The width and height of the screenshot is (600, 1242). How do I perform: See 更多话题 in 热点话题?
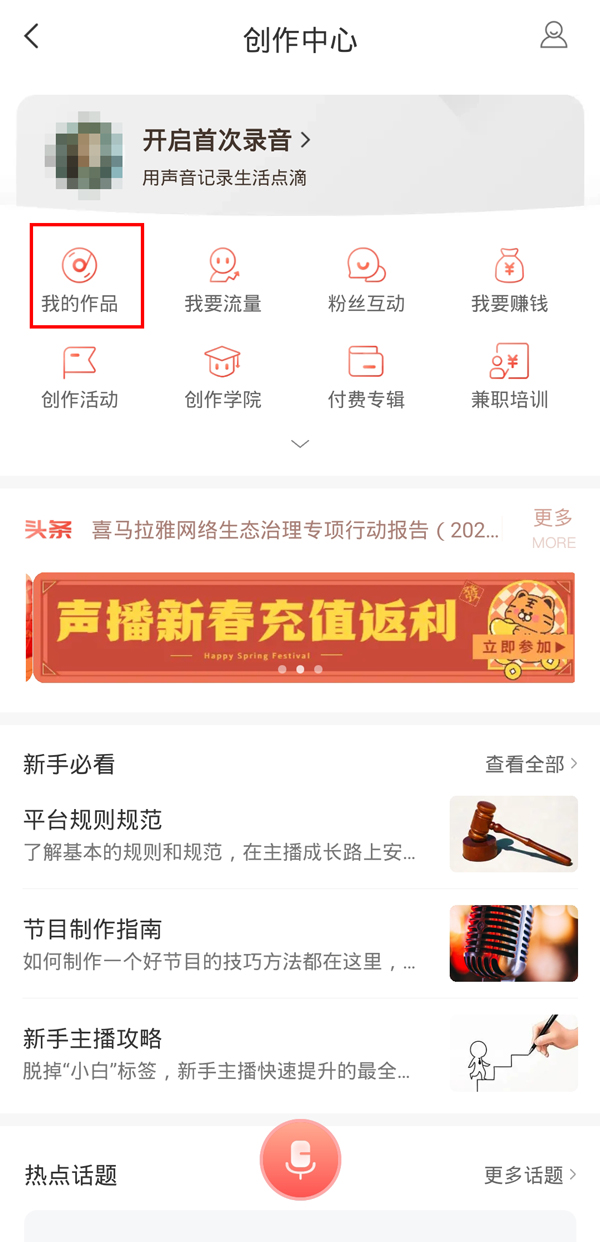(530, 1175)
